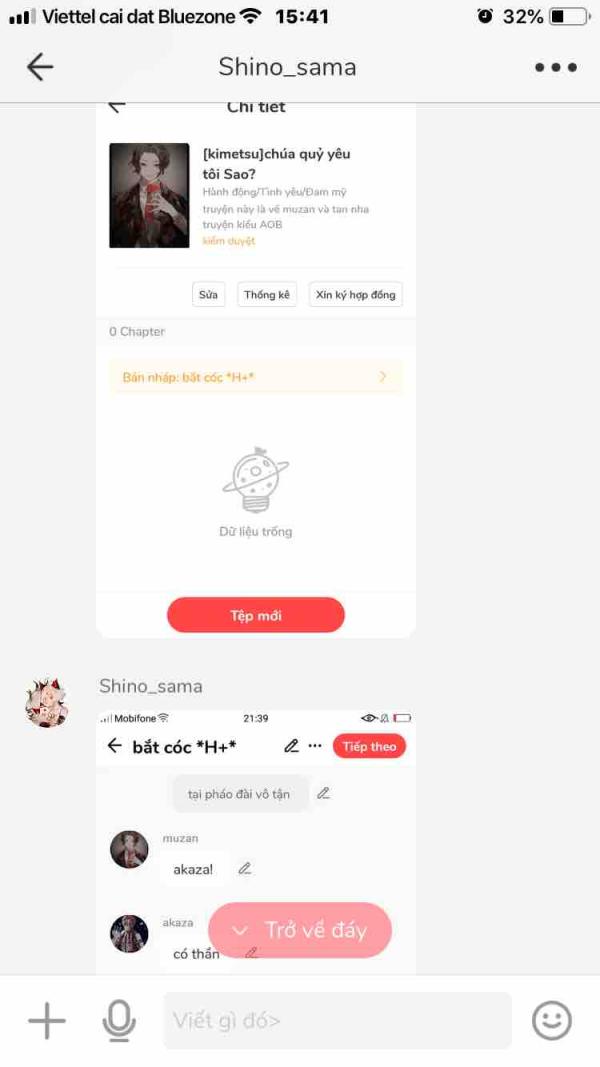Open the three-dot overflow menu
This screenshot has width=600, height=1067.
[555, 67]
